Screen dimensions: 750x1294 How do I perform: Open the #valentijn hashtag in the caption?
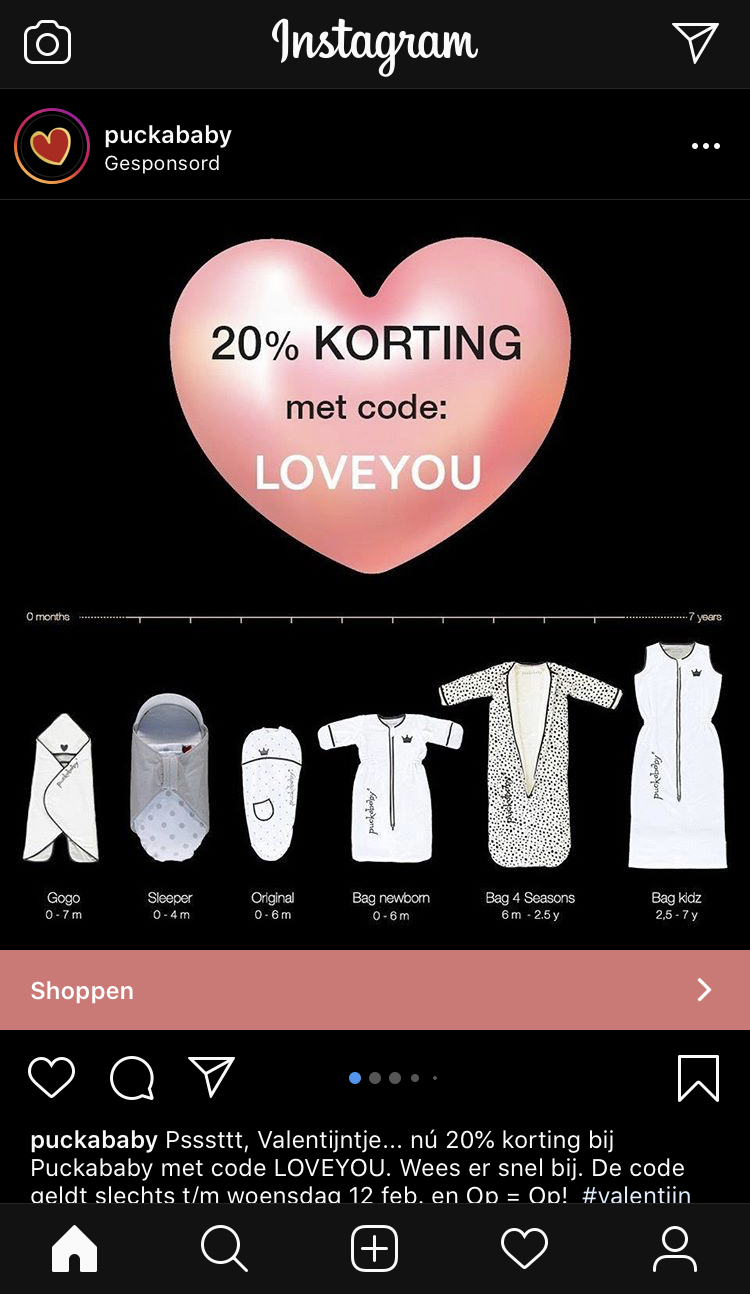635,1195
